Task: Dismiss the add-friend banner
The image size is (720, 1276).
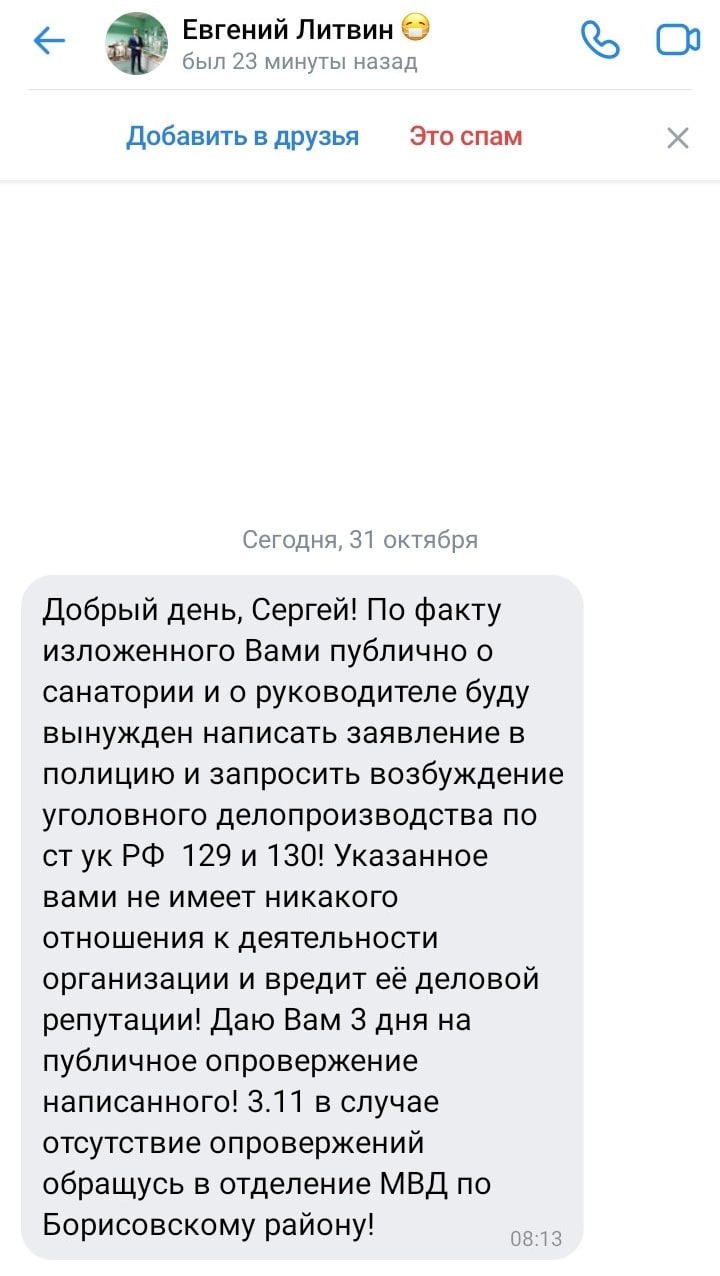Action: [678, 138]
